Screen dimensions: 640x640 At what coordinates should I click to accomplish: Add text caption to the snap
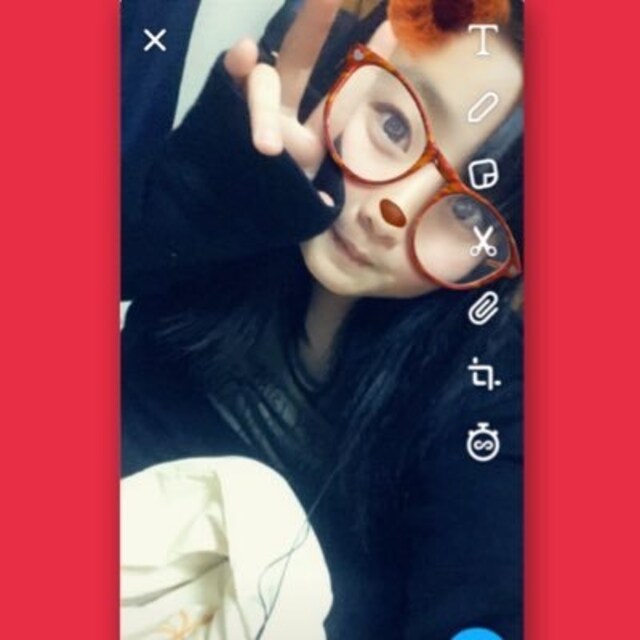click(x=484, y=40)
